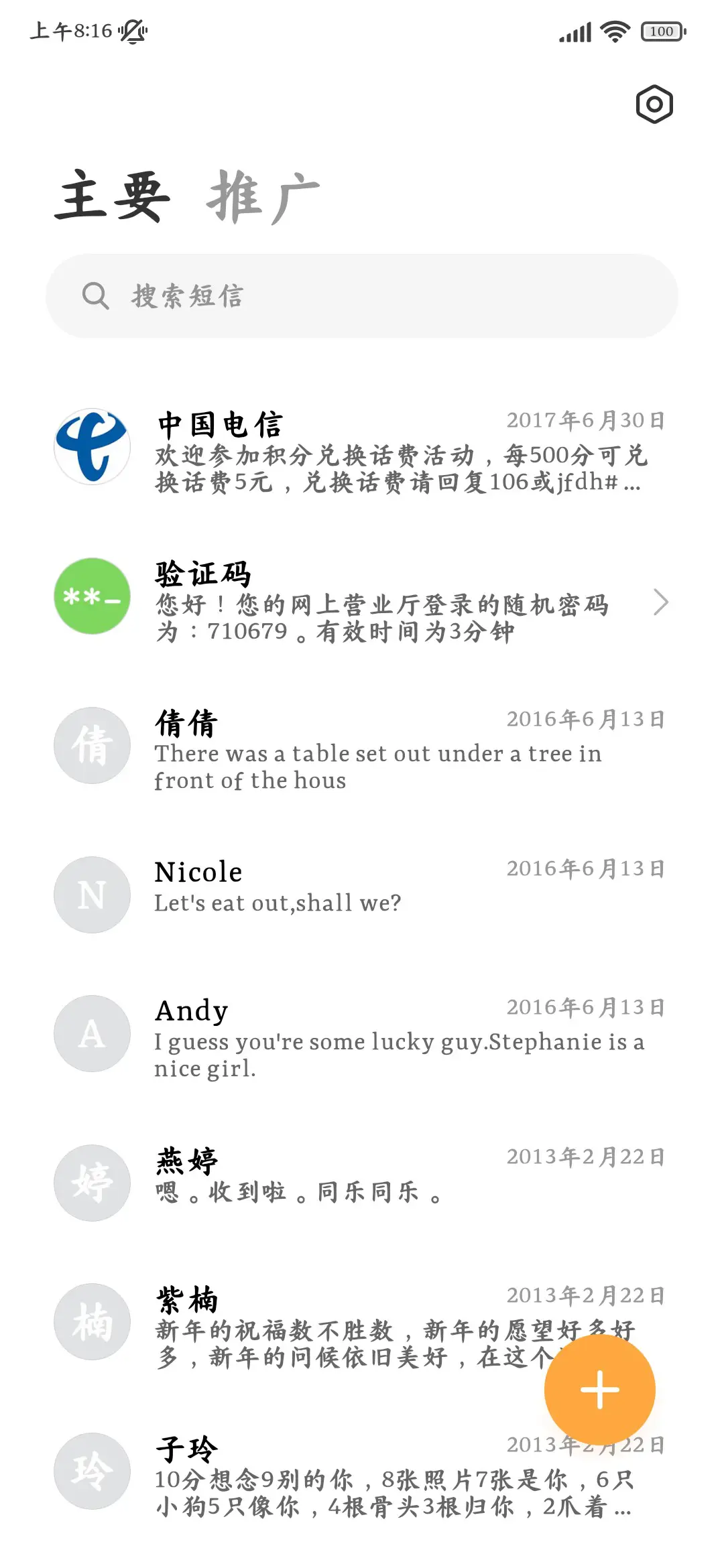724x1568 pixels.
Task: Tap the 子玲 avatar circle
Action: click(92, 1472)
